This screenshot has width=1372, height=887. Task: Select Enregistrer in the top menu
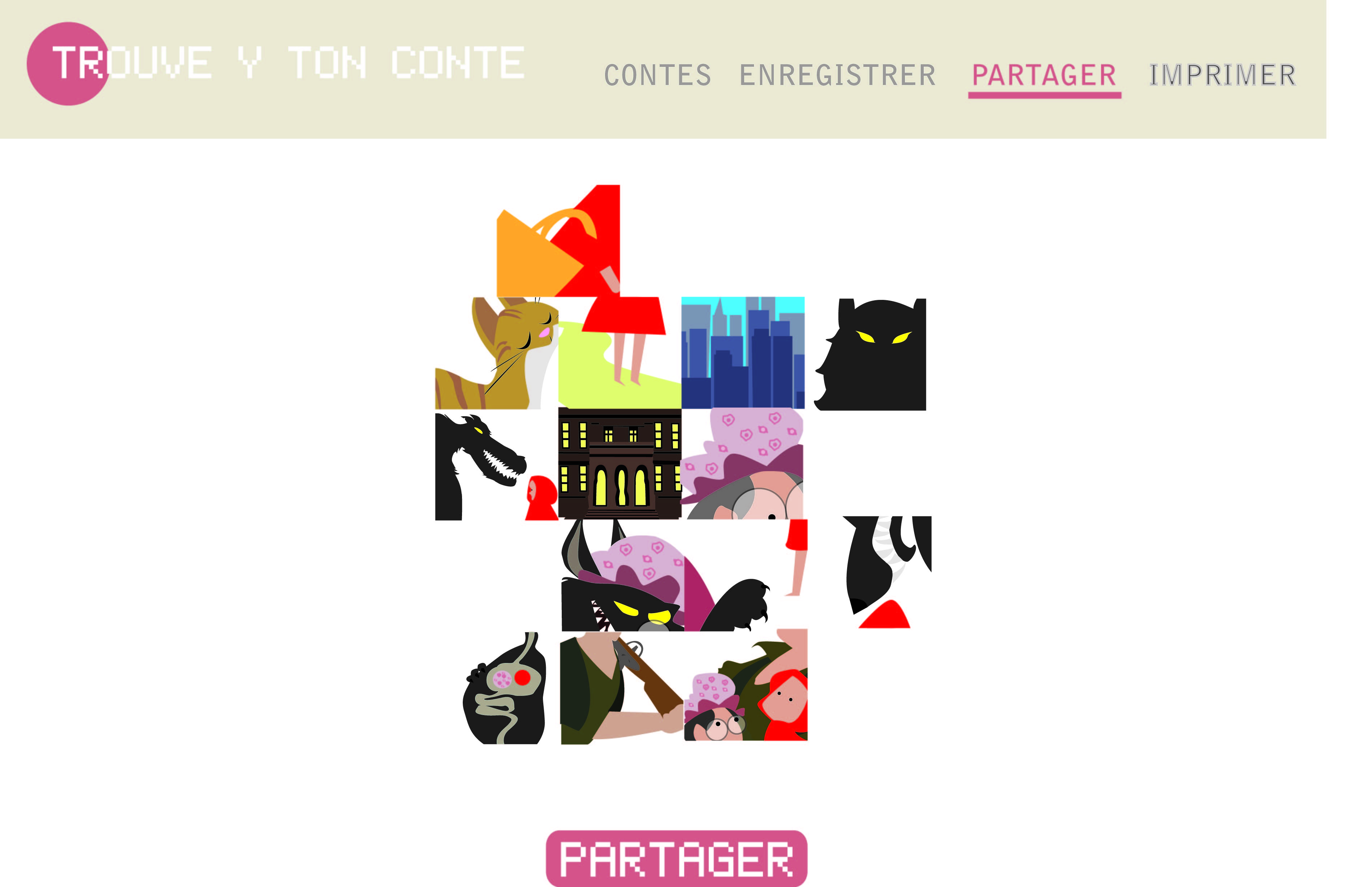click(x=837, y=76)
